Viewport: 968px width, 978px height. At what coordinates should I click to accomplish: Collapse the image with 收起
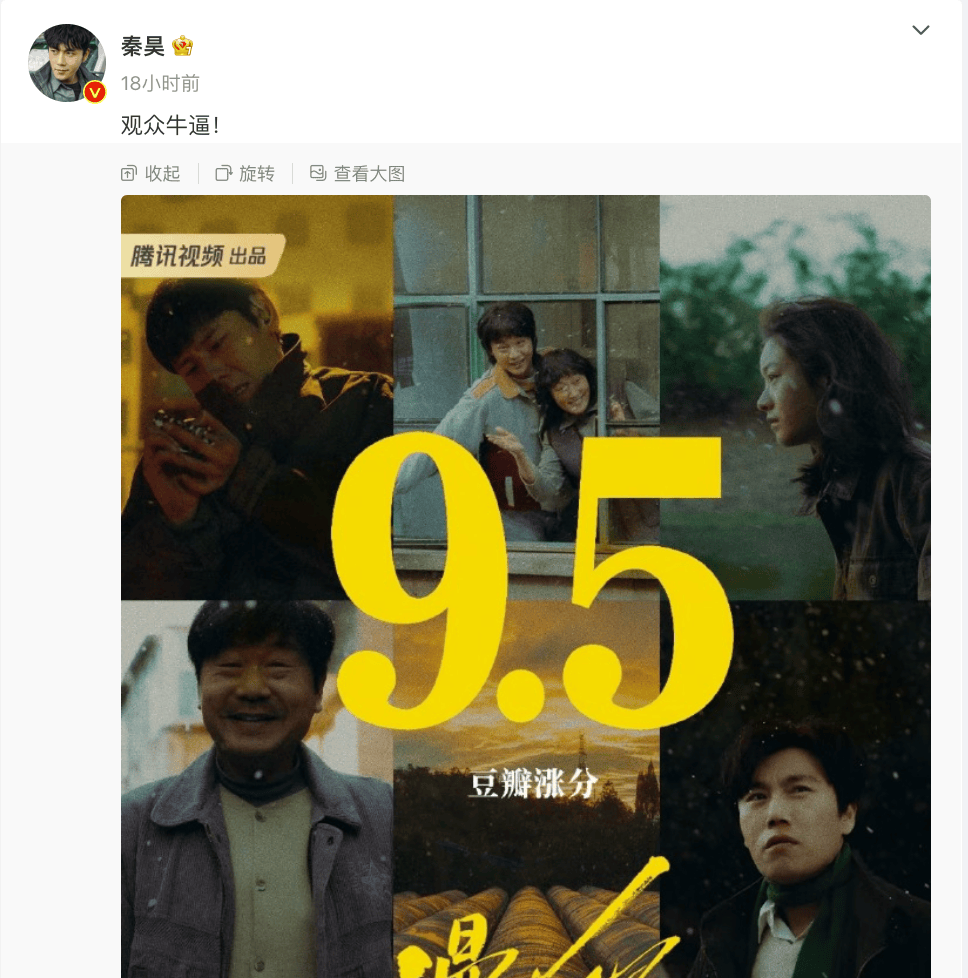coord(151,174)
